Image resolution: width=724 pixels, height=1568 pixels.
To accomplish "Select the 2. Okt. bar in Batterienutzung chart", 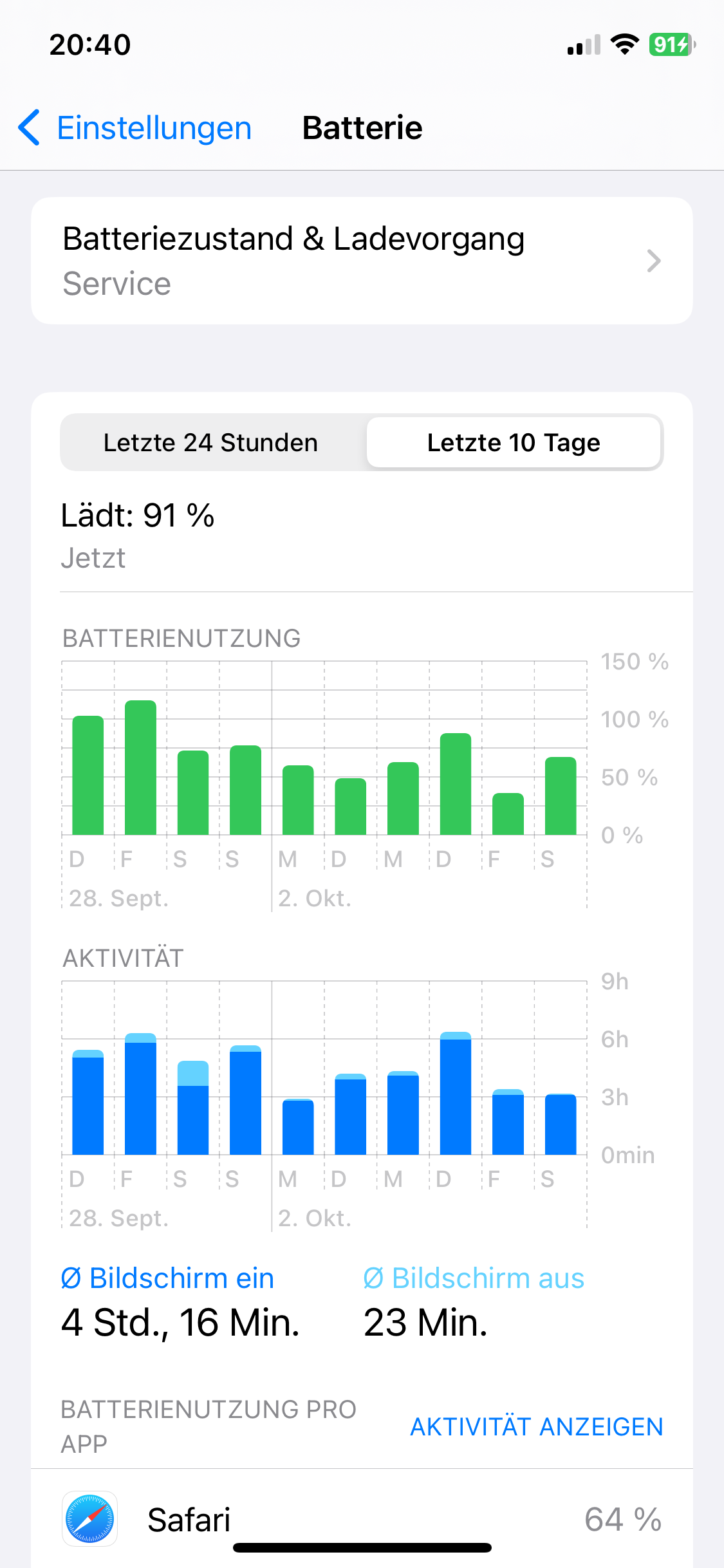I will [298, 800].
